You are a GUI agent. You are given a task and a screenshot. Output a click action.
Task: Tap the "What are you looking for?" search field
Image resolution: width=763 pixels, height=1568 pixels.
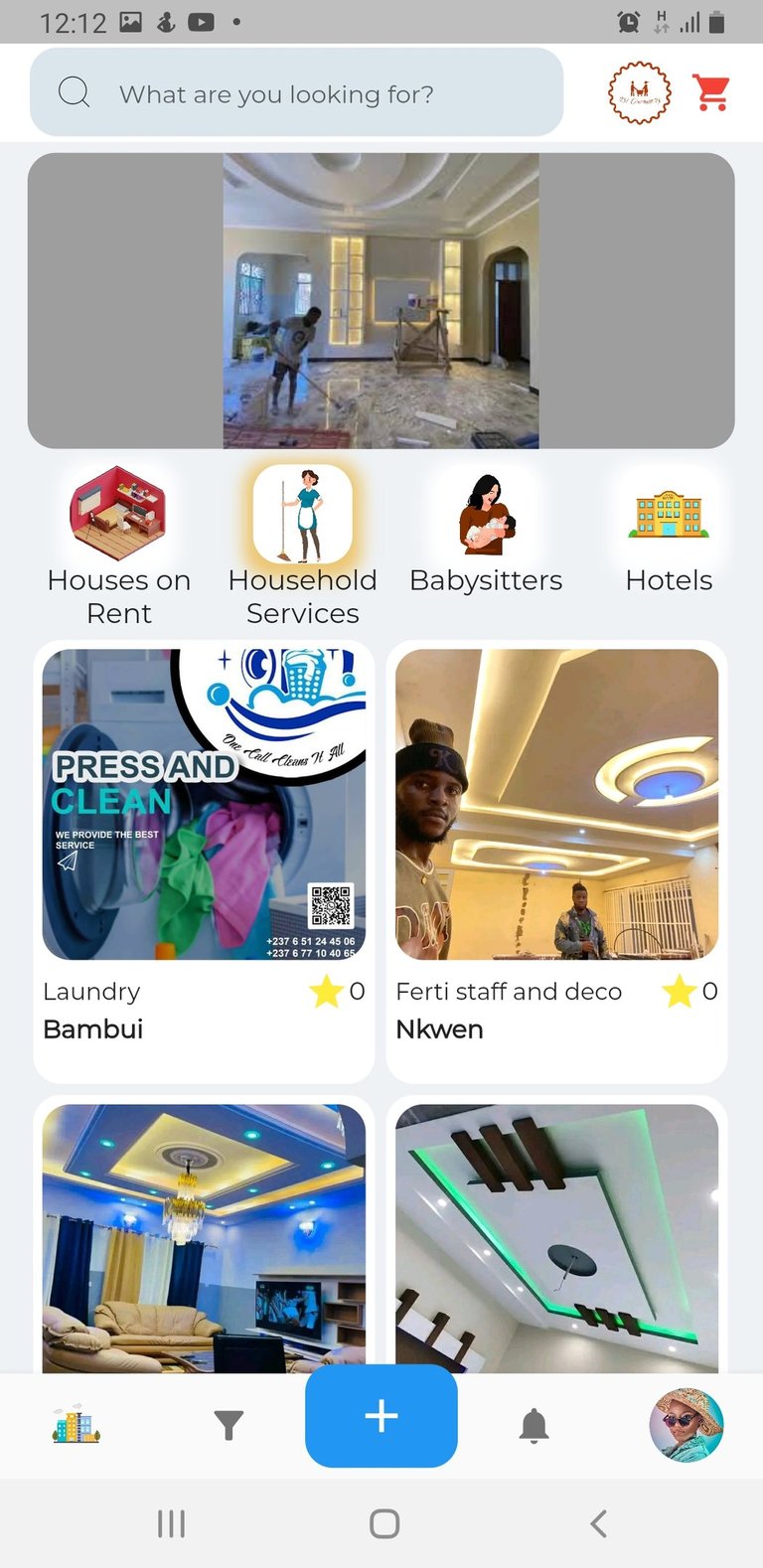coord(296,93)
